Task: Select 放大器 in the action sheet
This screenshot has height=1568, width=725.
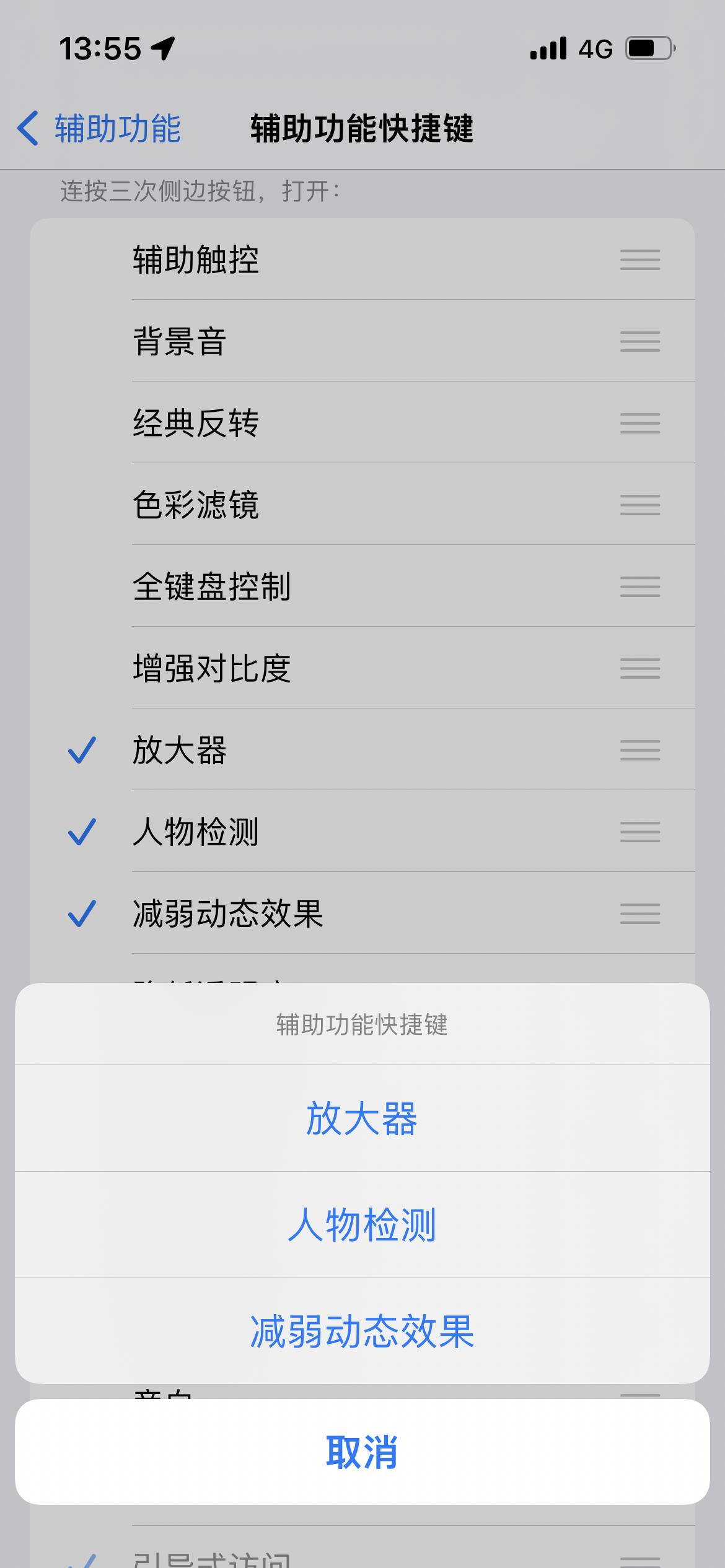Action: tap(362, 1122)
